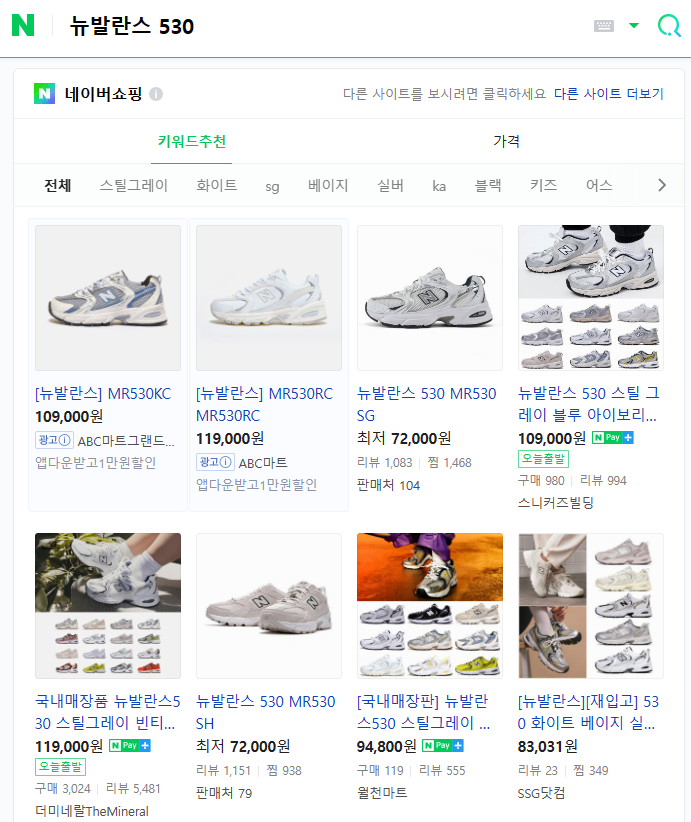Select the 키워드추천 tab
Image resolution: width=691 pixels, height=822 pixels.
point(192,141)
